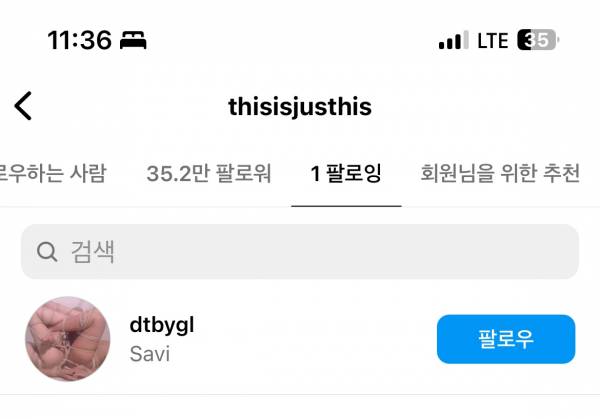Open the 회원님을 위한 추천 tab

point(500,174)
